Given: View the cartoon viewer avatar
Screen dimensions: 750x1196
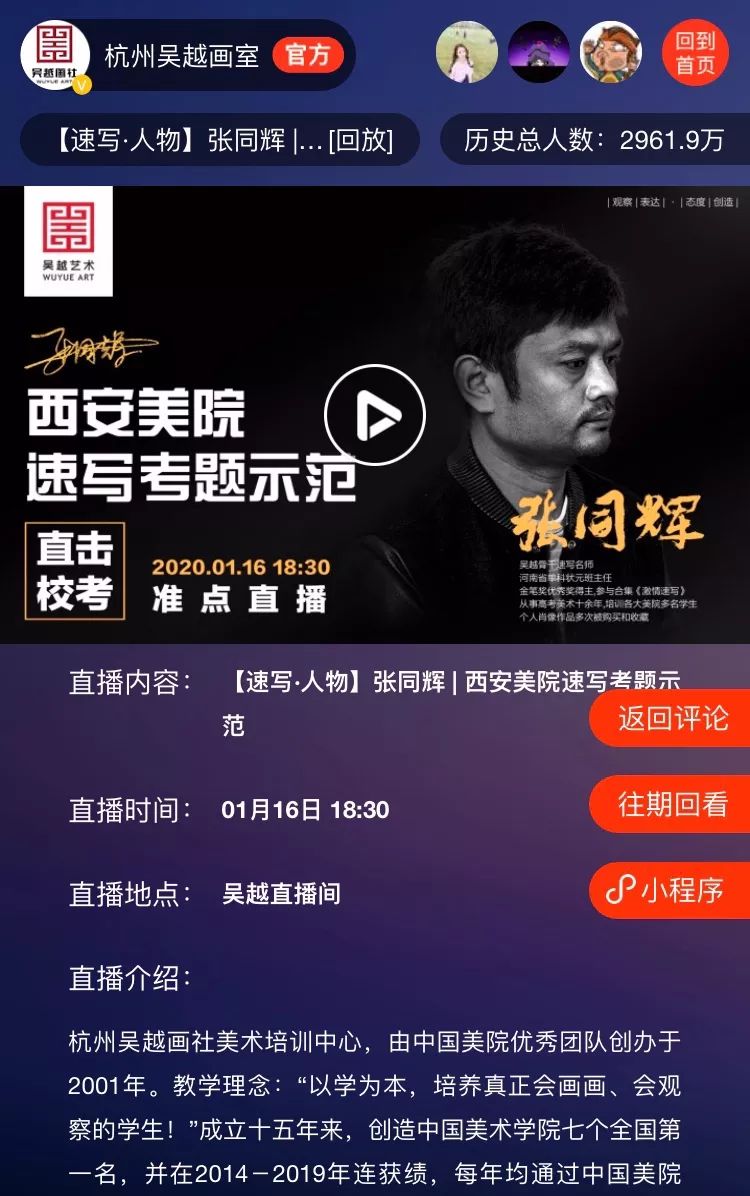Looking at the screenshot, I should (611, 52).
